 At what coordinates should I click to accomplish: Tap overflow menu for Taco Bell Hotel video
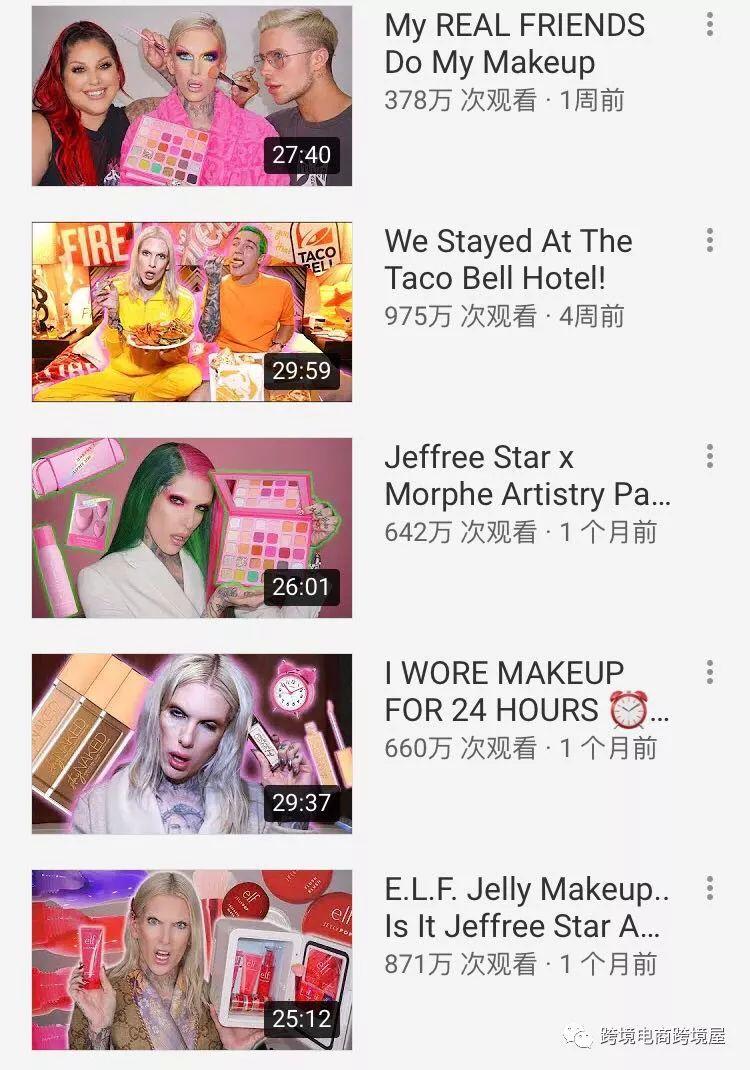709,240
